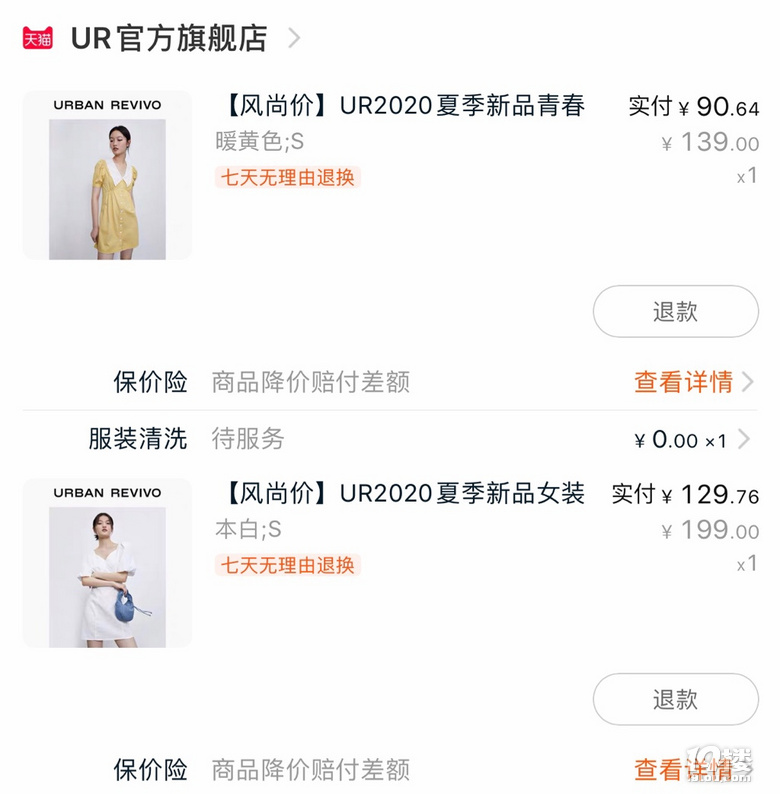780x794 pixels.
Task: Open the 青春 yellow dress item title
Action: pos(400,106)
